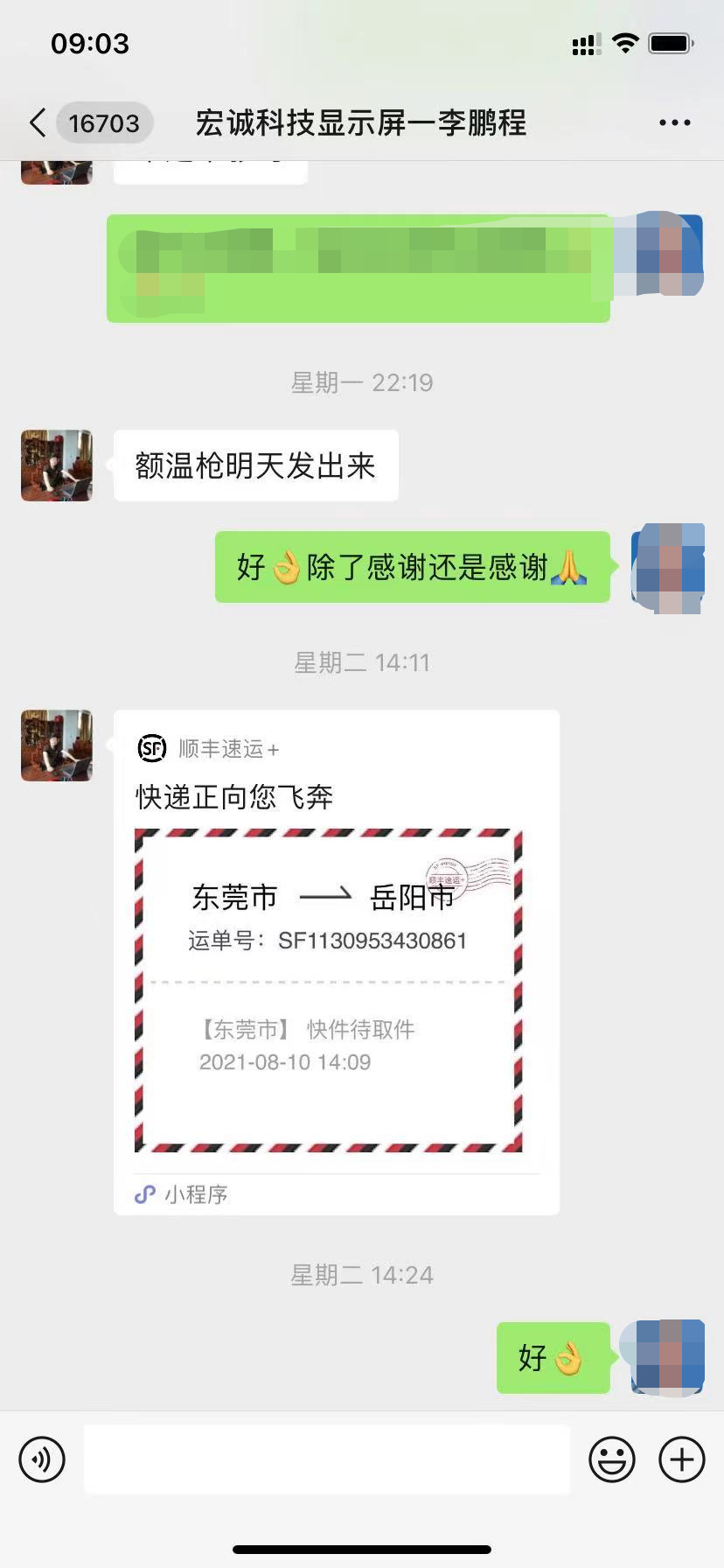Open the SF Express tracking card
The image size is (724, 1568).
tap(336, 962)
